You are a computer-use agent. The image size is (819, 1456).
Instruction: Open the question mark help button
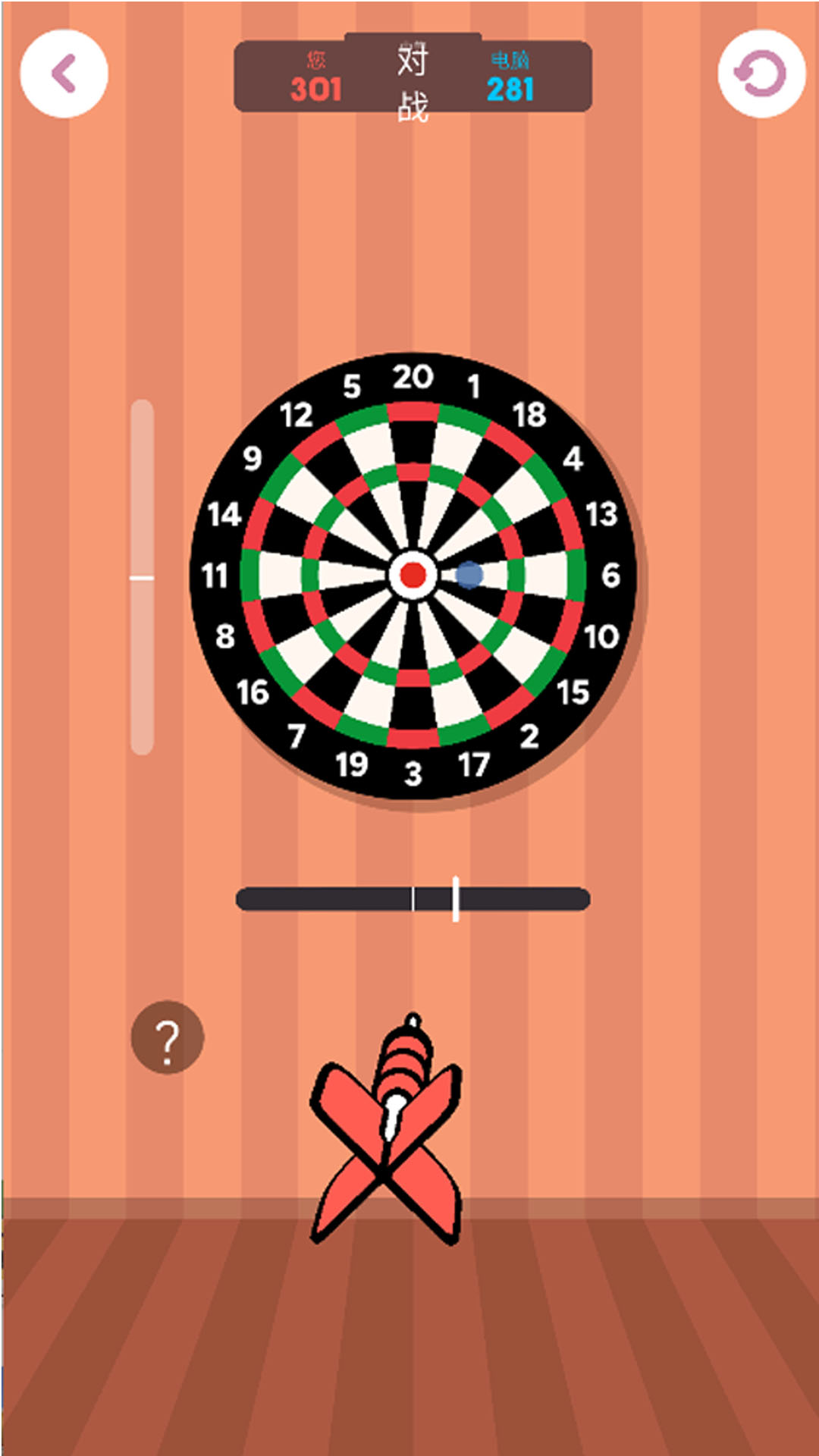point(168,1037)
